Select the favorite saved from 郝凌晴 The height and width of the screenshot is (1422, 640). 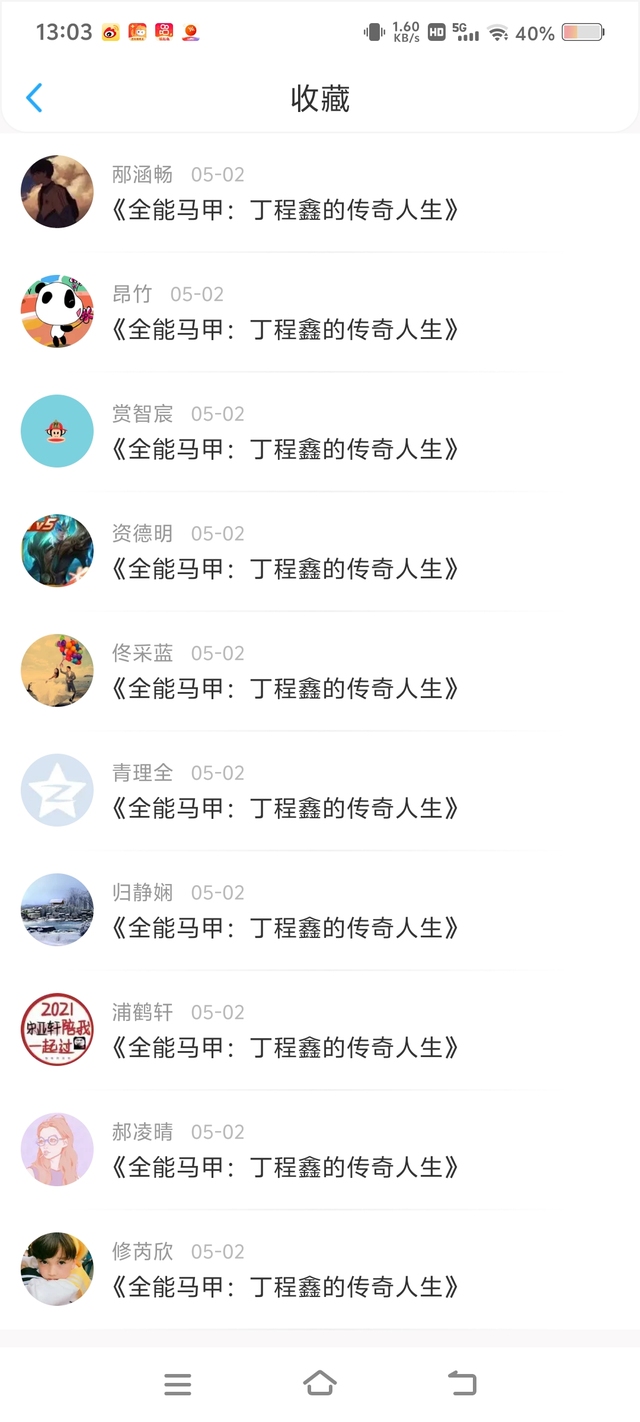tap(285, 1167)
